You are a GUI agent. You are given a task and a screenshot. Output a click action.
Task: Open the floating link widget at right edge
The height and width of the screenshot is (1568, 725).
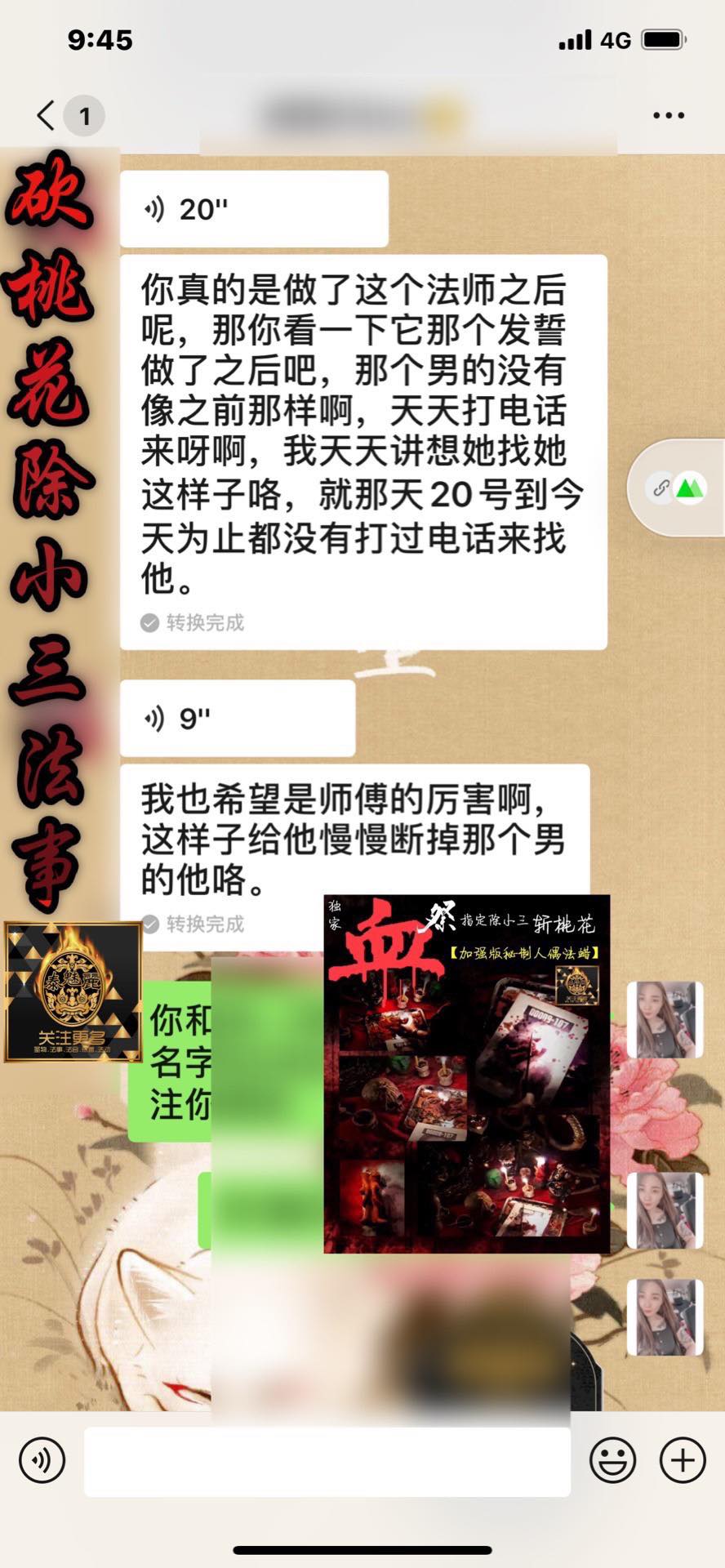(x=677, y=488)
